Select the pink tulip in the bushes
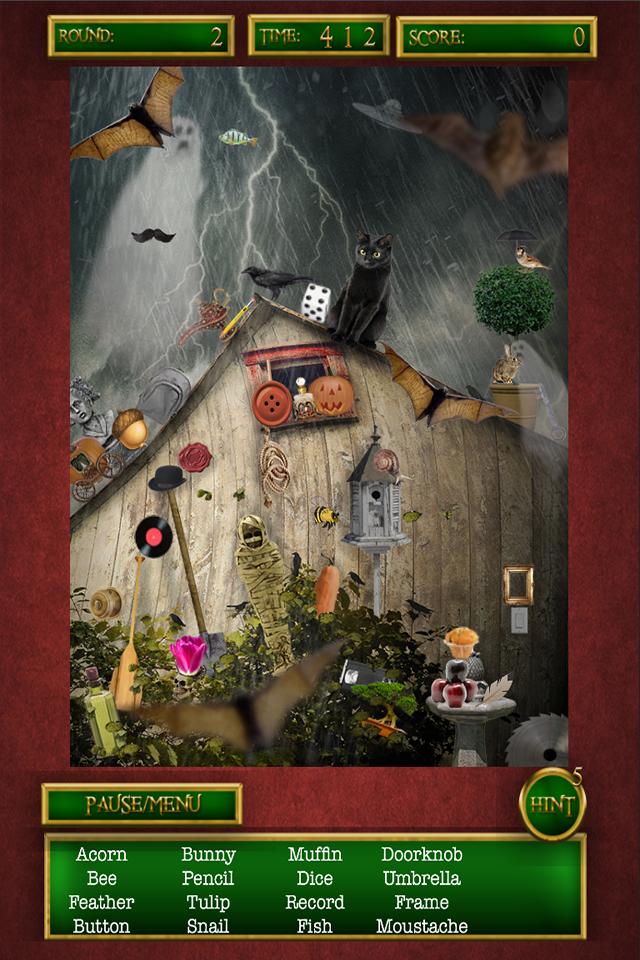Image resolution: width=640 pixels, height=960 pixels. 188,654
